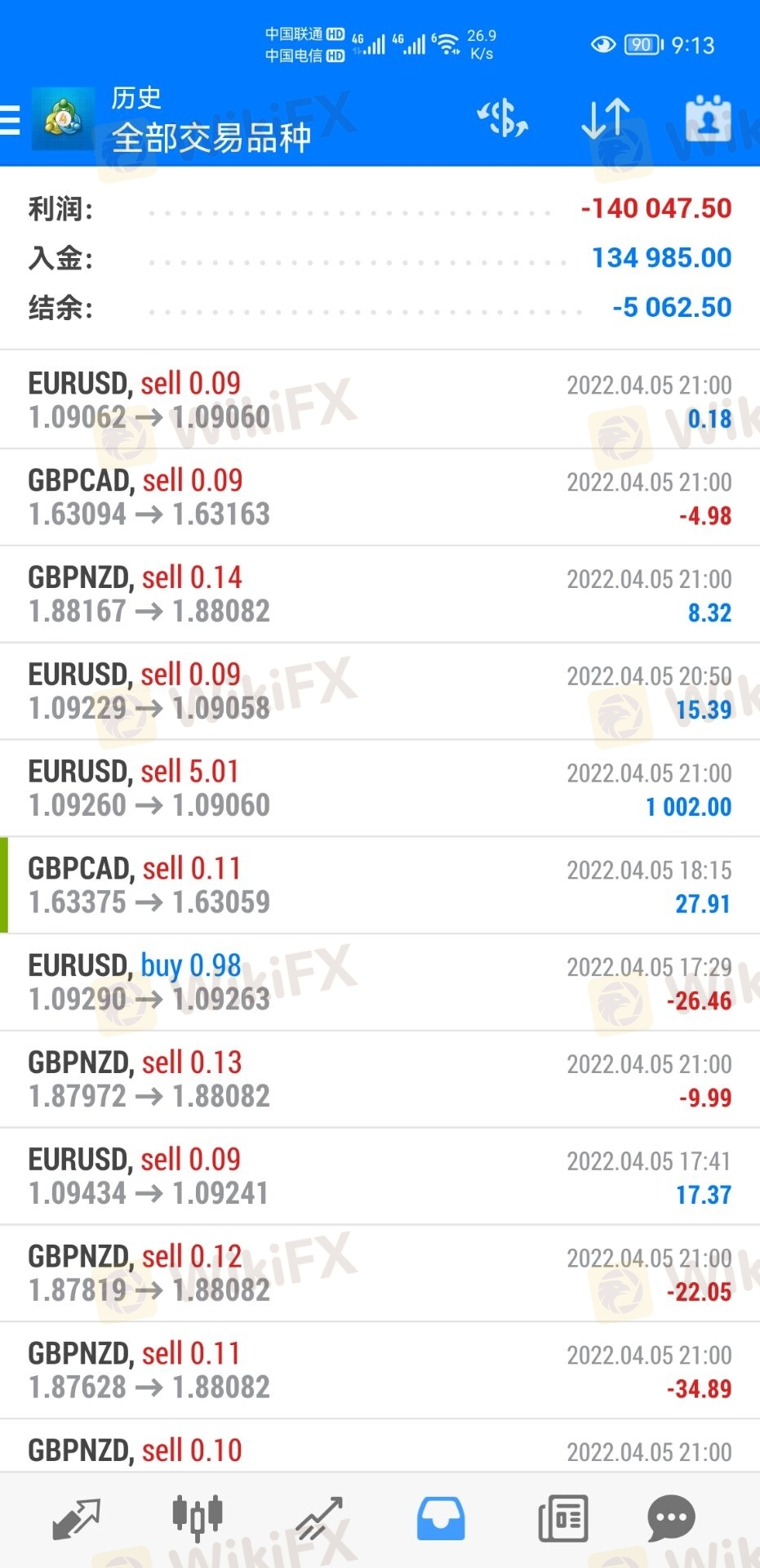Open the GBPNZD sell 0.12 trade

(380, 1273)
